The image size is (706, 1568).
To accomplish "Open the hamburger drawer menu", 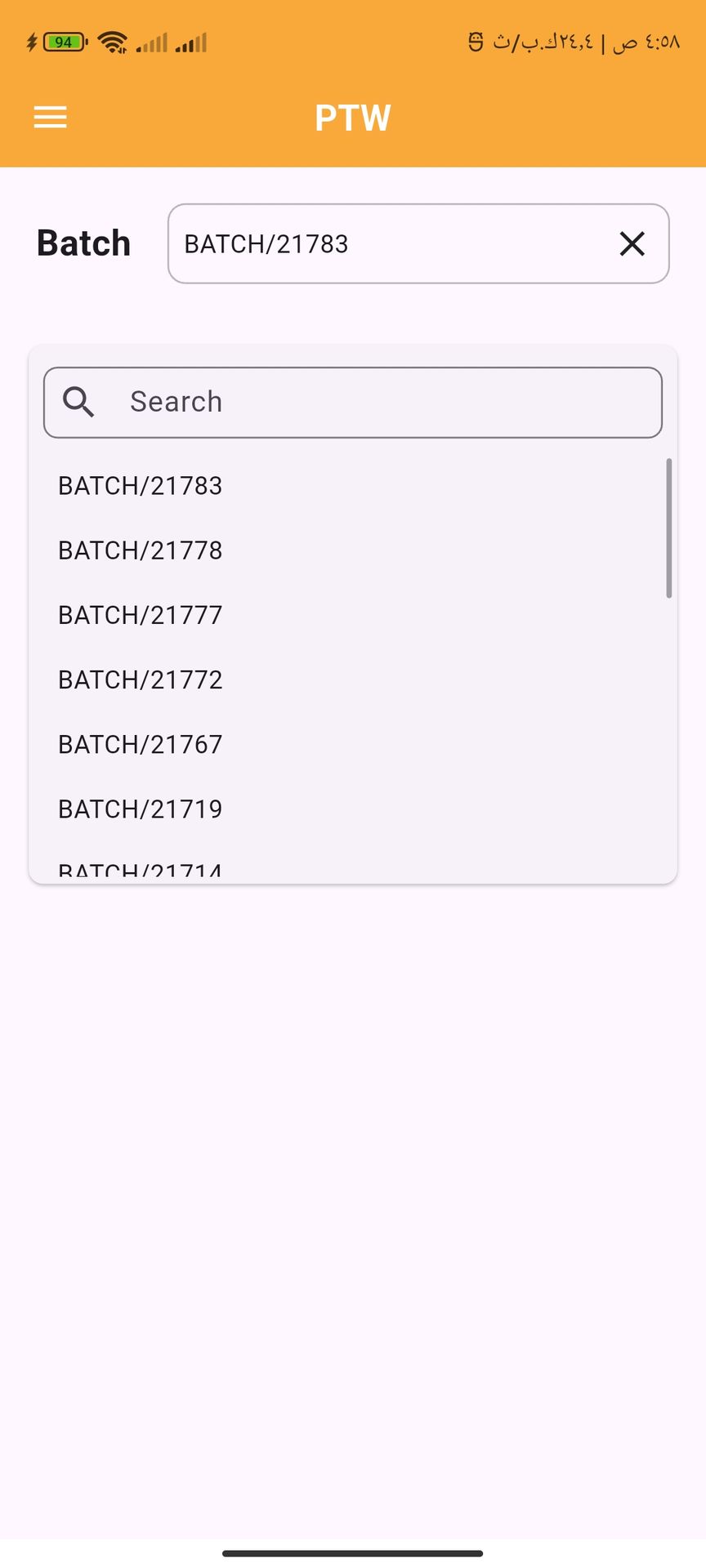I will click(x=50, y=118).
